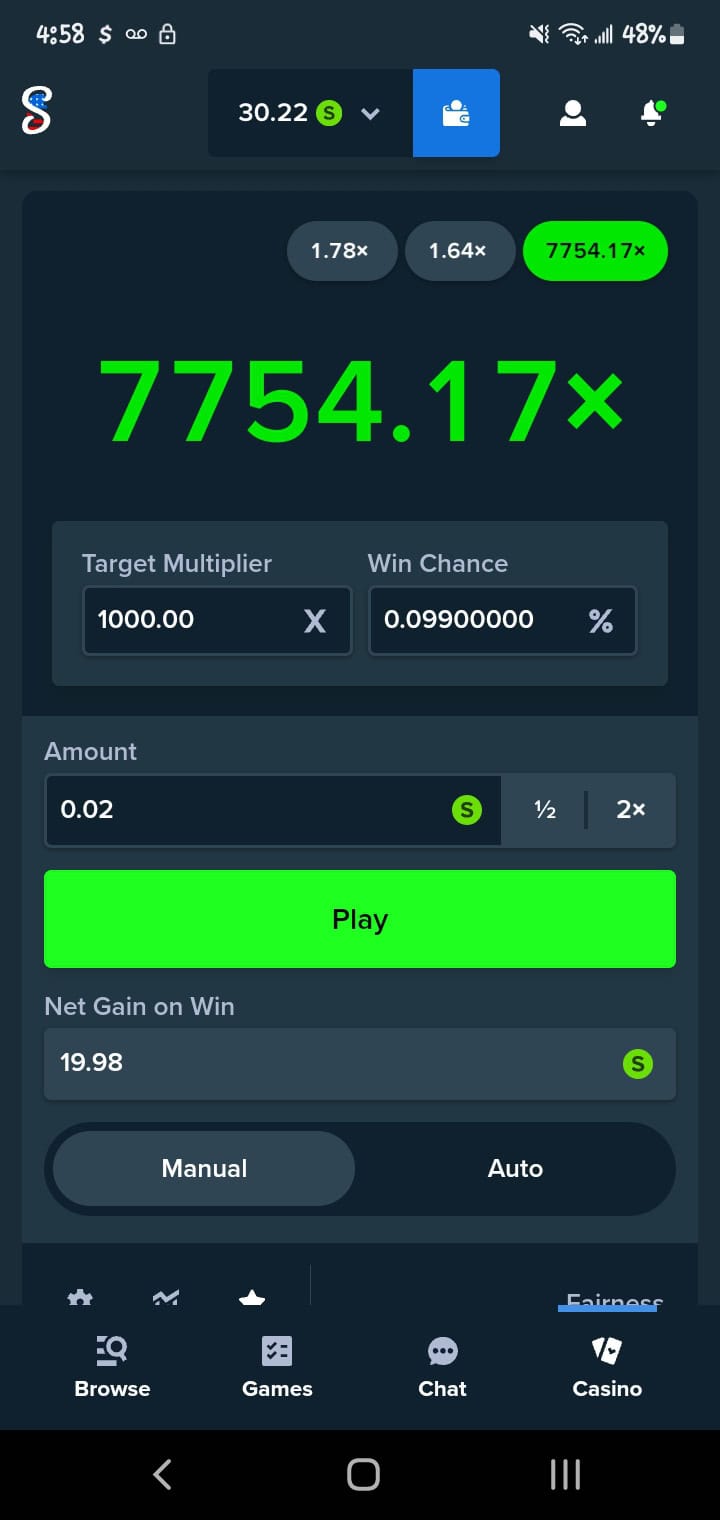Switch to Auto mode
Screen dimensions: 720x1520
515,1168
